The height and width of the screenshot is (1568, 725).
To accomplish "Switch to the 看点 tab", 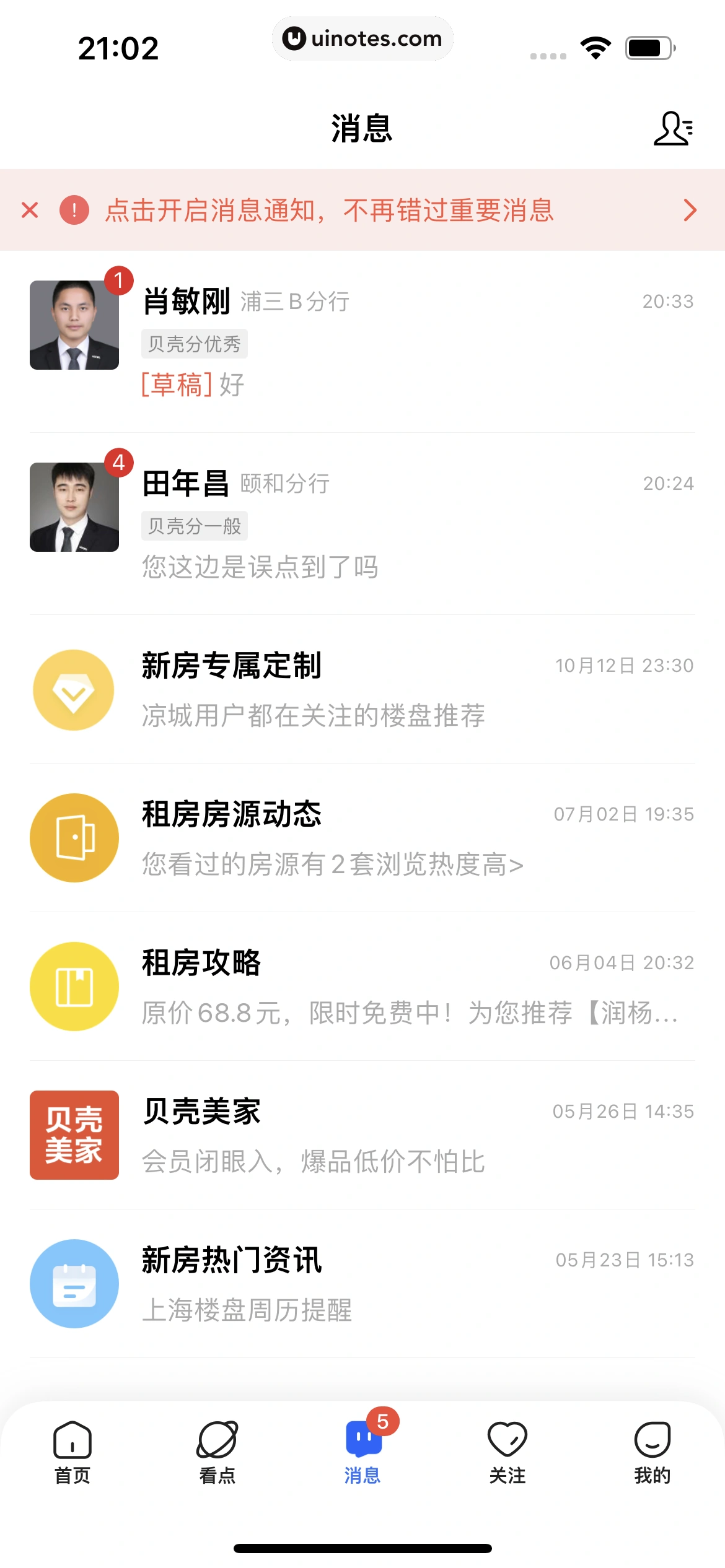I will click(x=217, y=1452).
